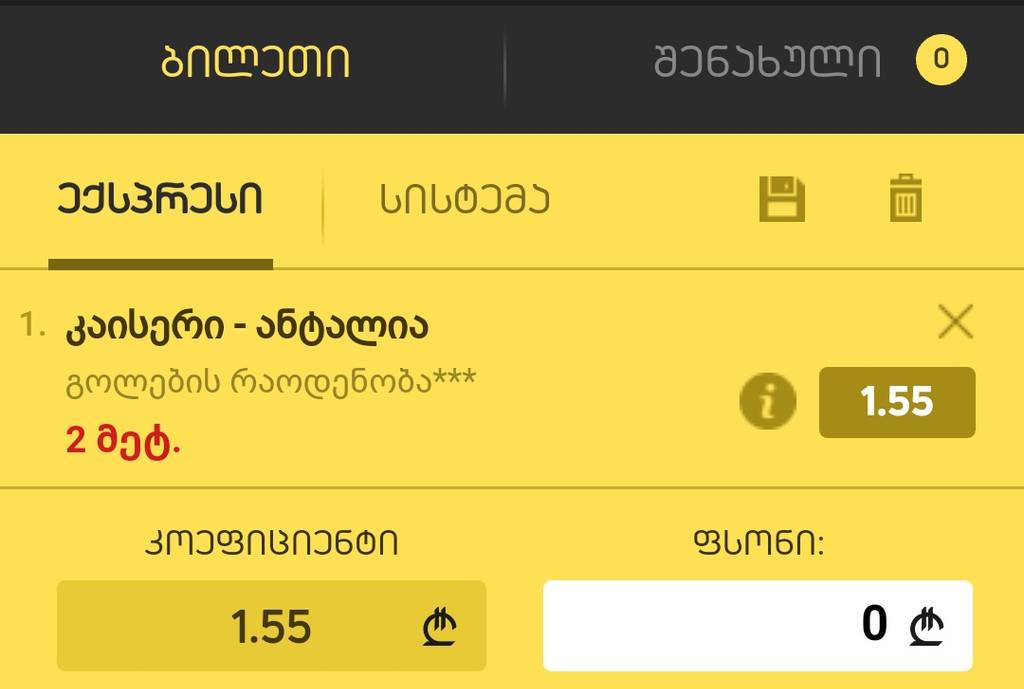Open info for კაისერი - ანტალია bet
1024x689 pixels.
[x=768, y=402]
